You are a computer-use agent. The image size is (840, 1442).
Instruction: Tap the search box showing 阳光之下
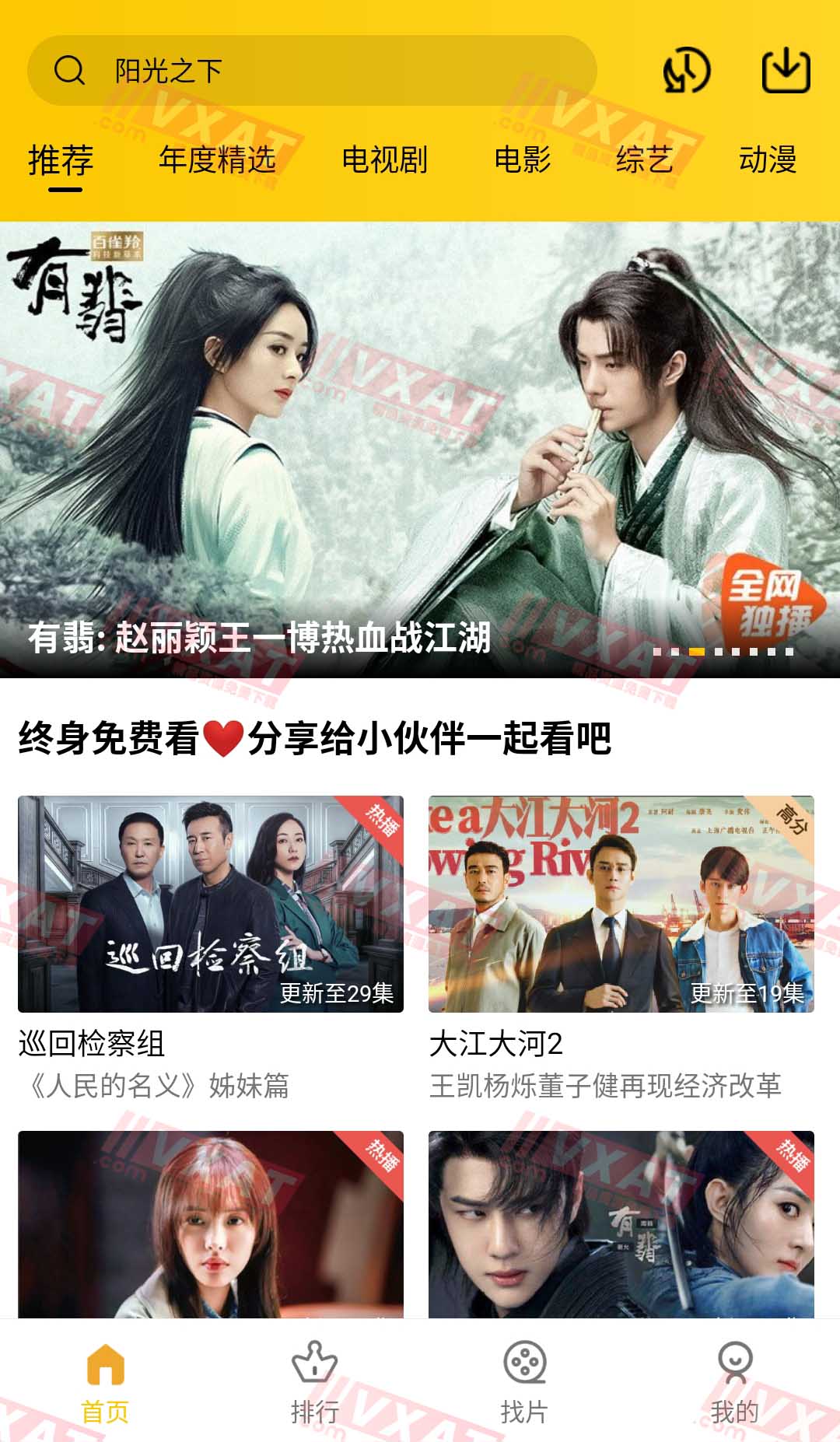tap(311, 71)
